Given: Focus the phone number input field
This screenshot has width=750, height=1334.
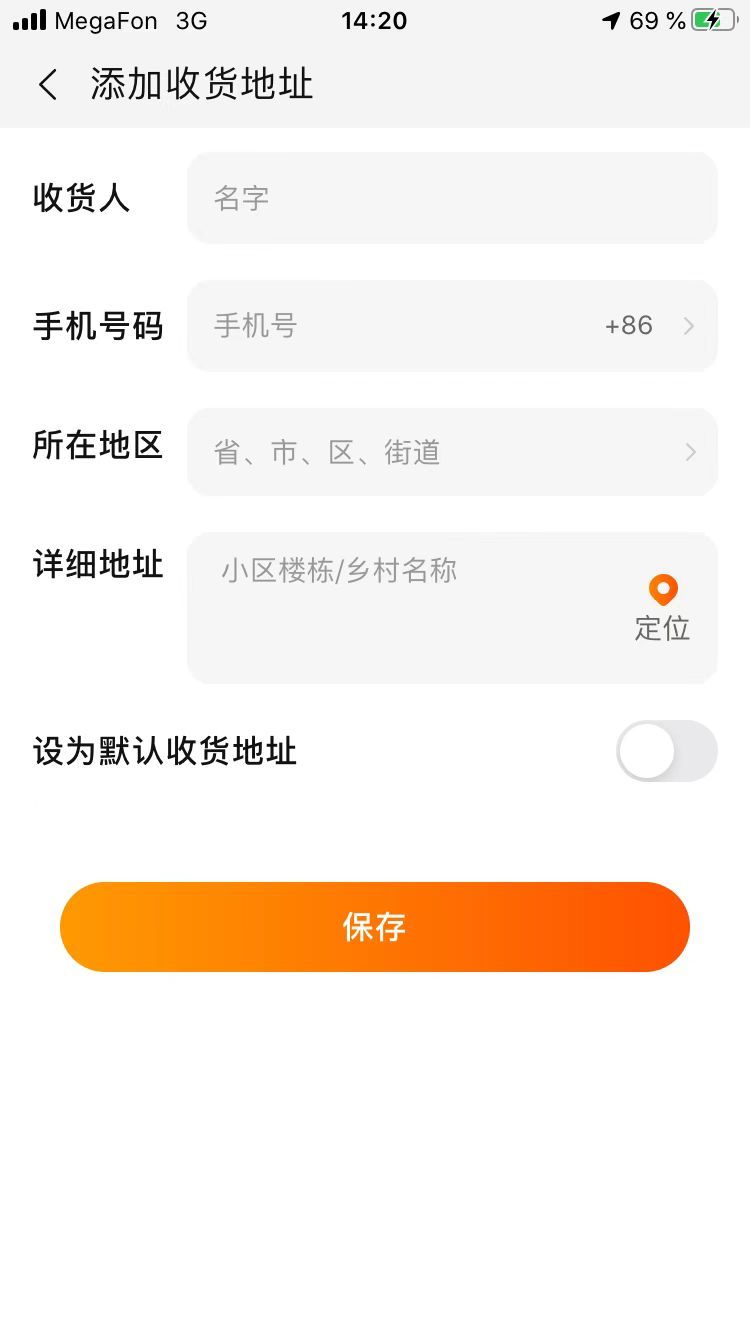Looking at the screenshot, I should coord(390,326).
